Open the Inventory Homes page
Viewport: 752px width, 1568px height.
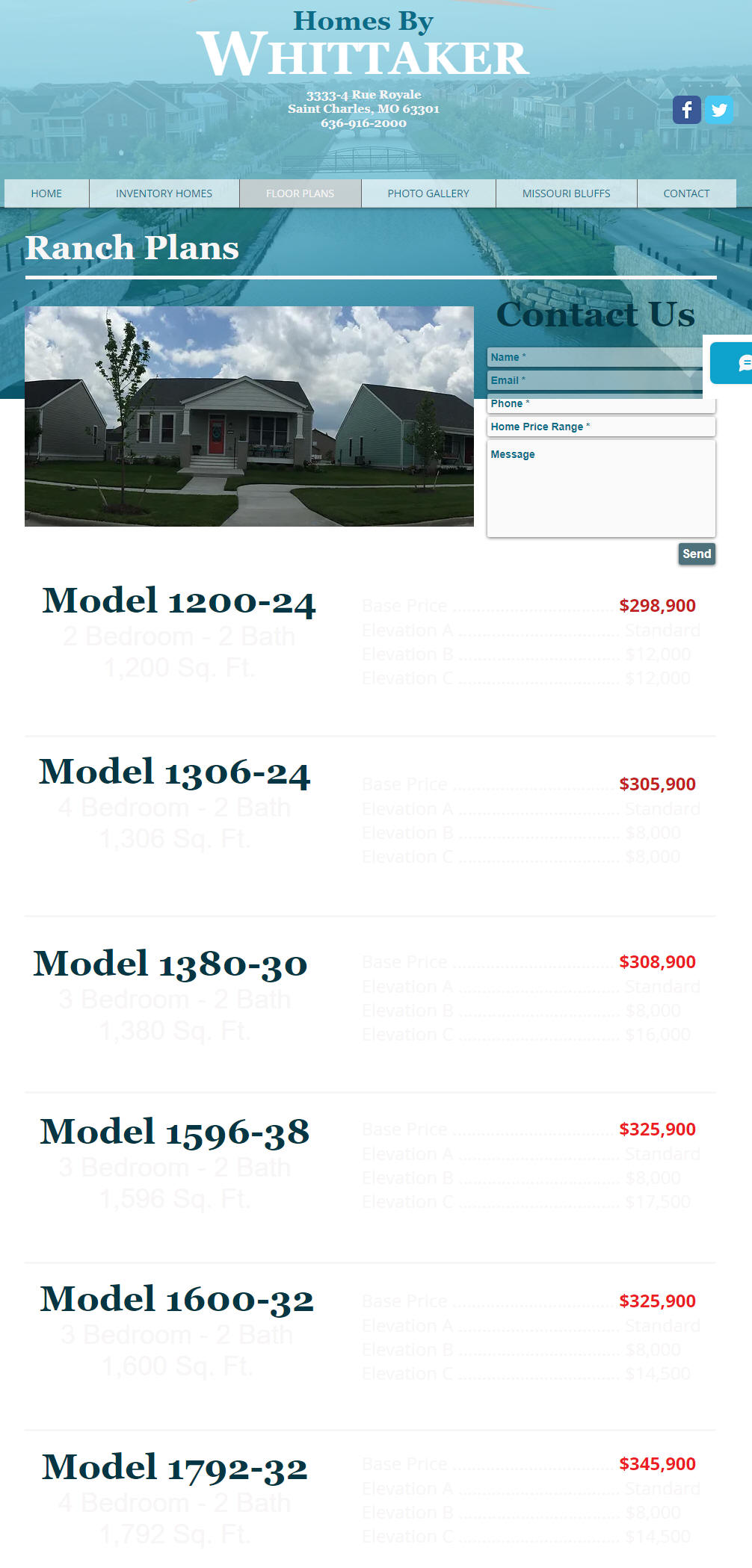click(164, 193)
